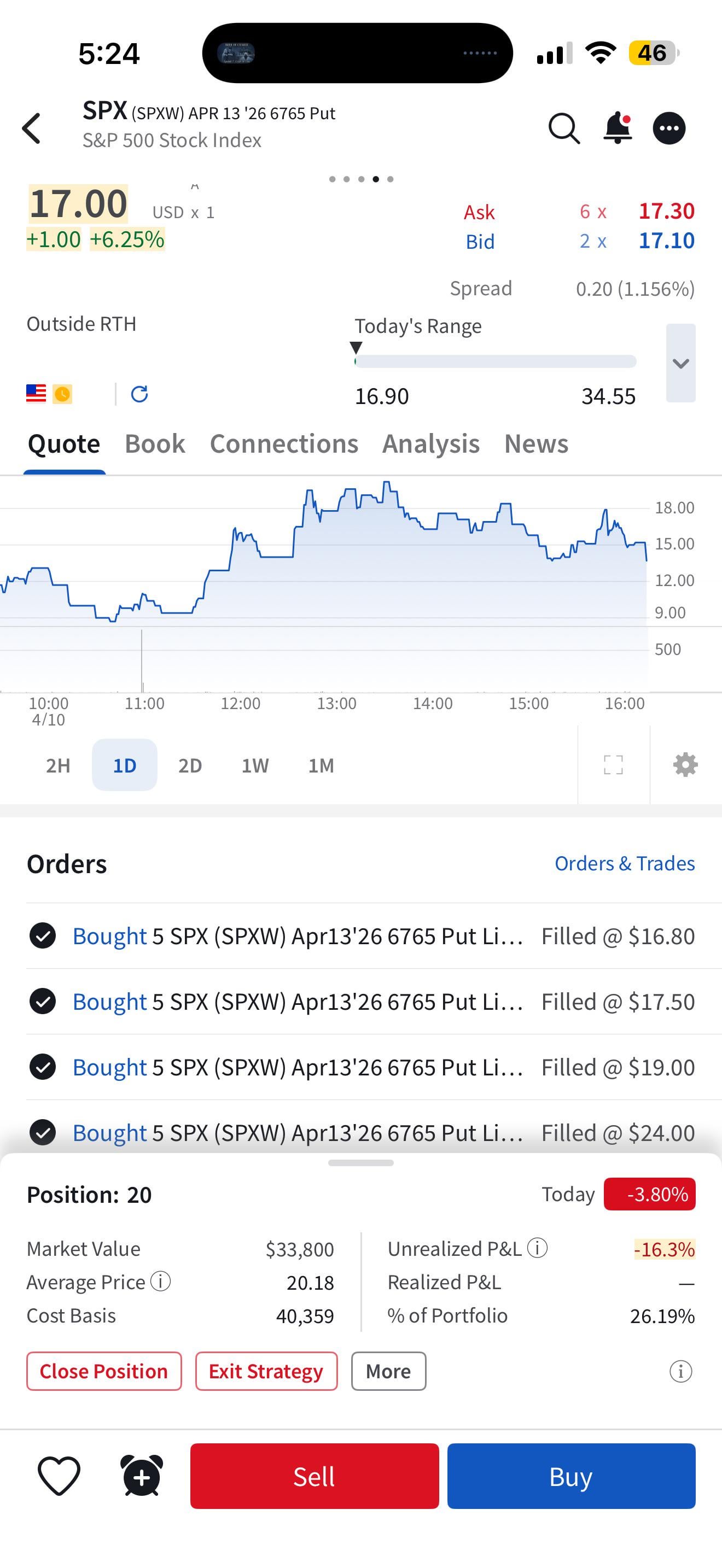The height and width of the screenshot is (1568, 722).
Task: Open the overflow menu with three dots
Action: pos(669,128)
